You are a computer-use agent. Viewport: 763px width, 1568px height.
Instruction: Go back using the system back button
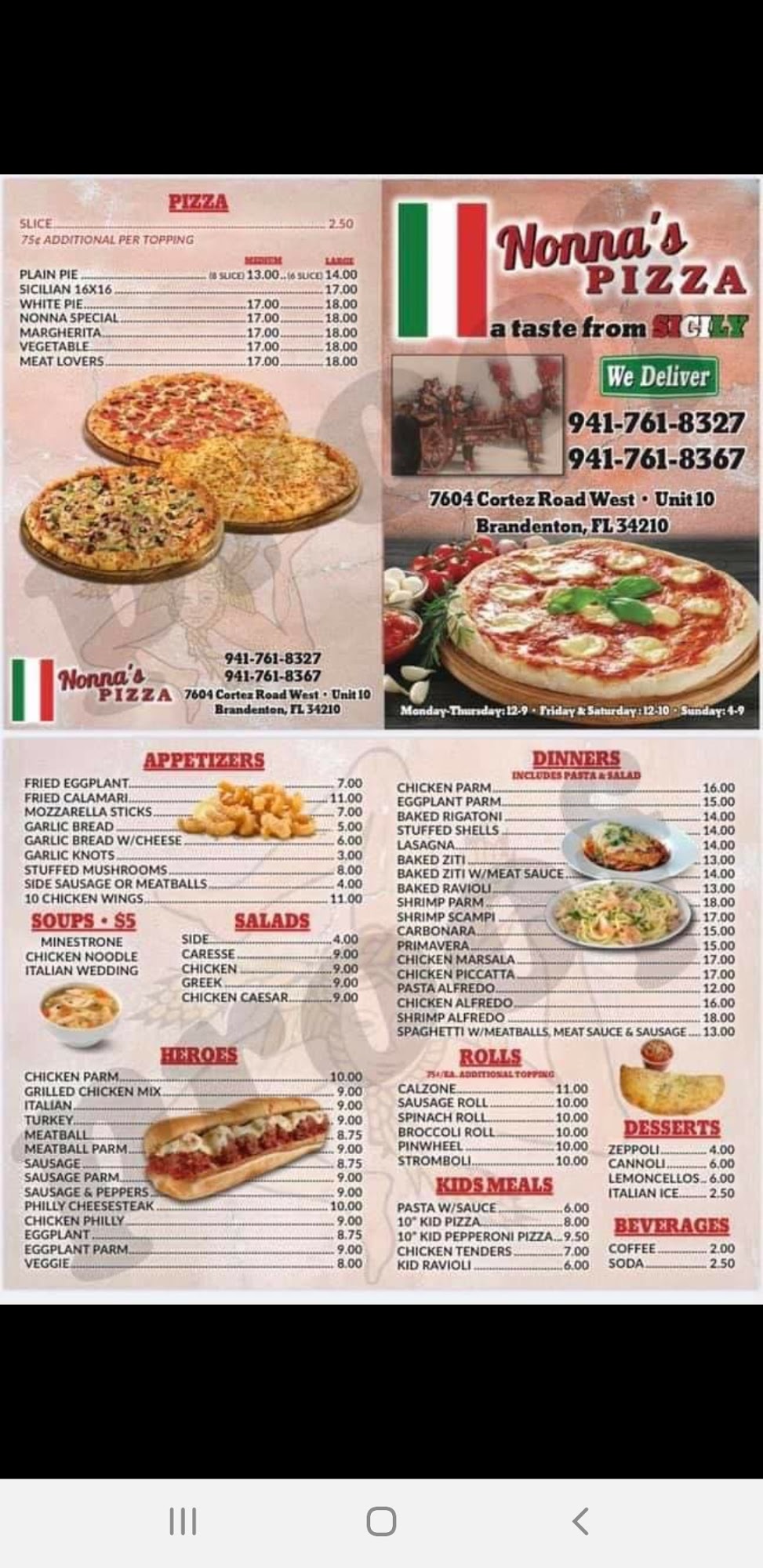(x=580, y=1522)
